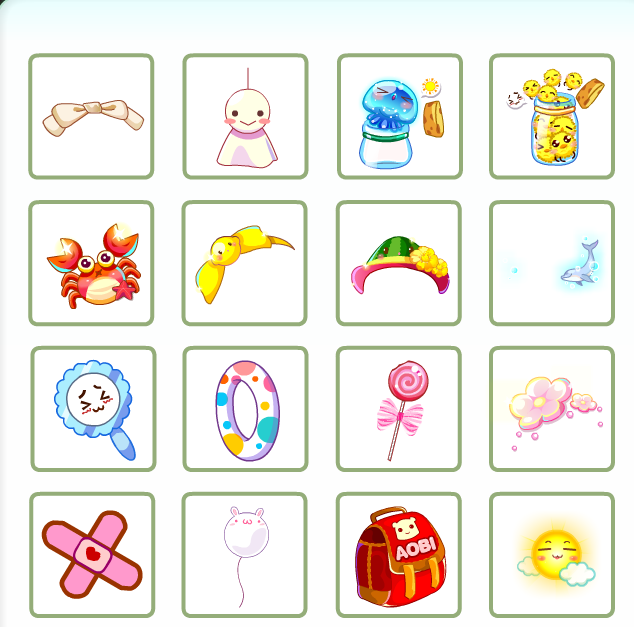Viewport: 634px width, 627px height.
Task: Choose the red crab item
Action: click(91, 264)
